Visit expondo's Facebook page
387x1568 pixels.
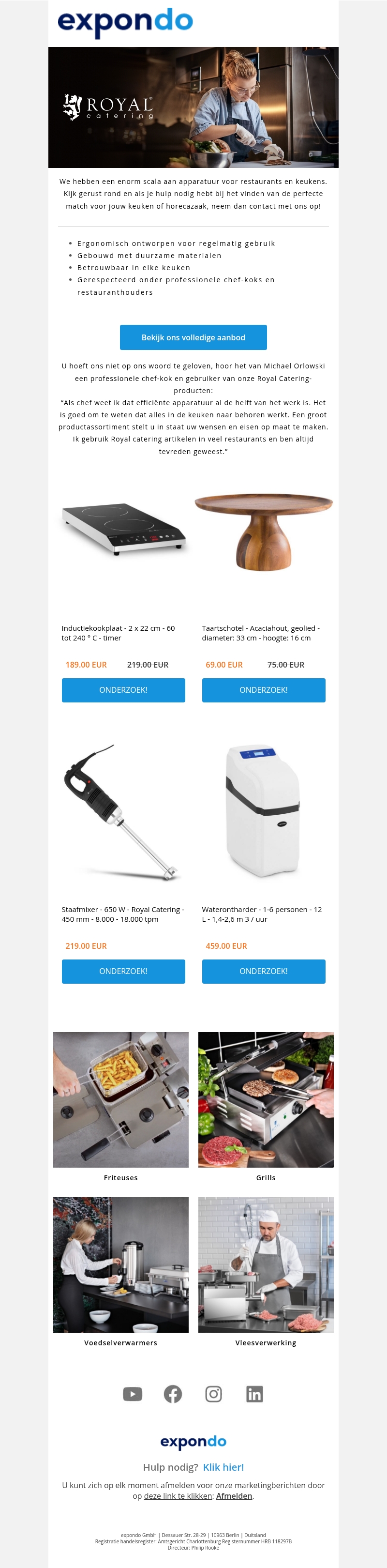click(173, 1394)
